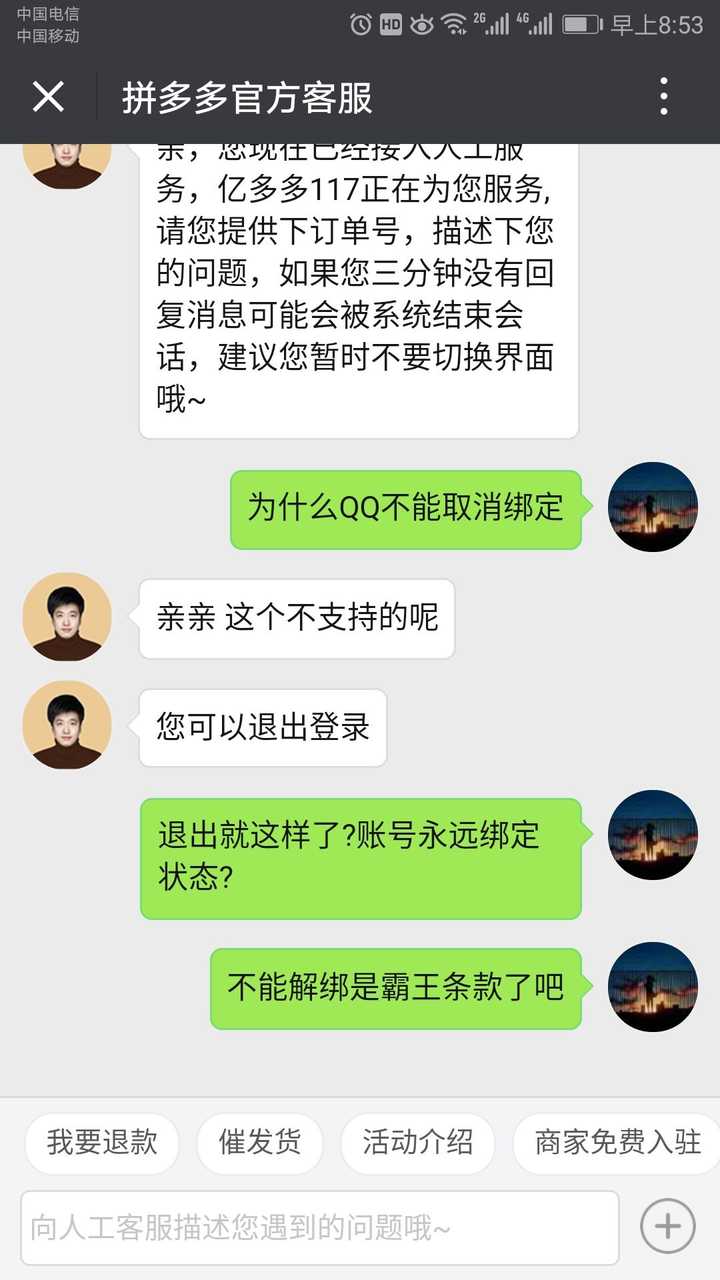Open the plus attachment button
The image size is (720, 1280).
coord(667,1226)
